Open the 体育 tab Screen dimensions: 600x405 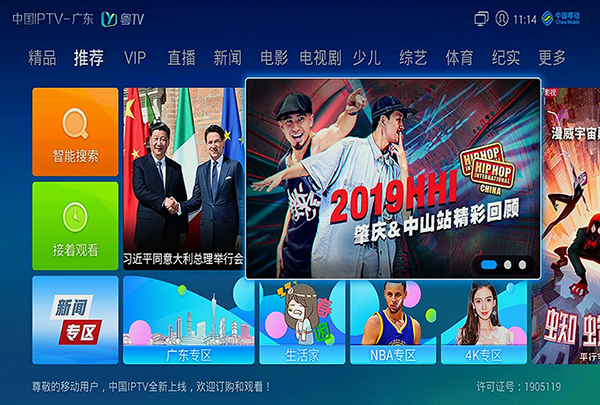459,58
